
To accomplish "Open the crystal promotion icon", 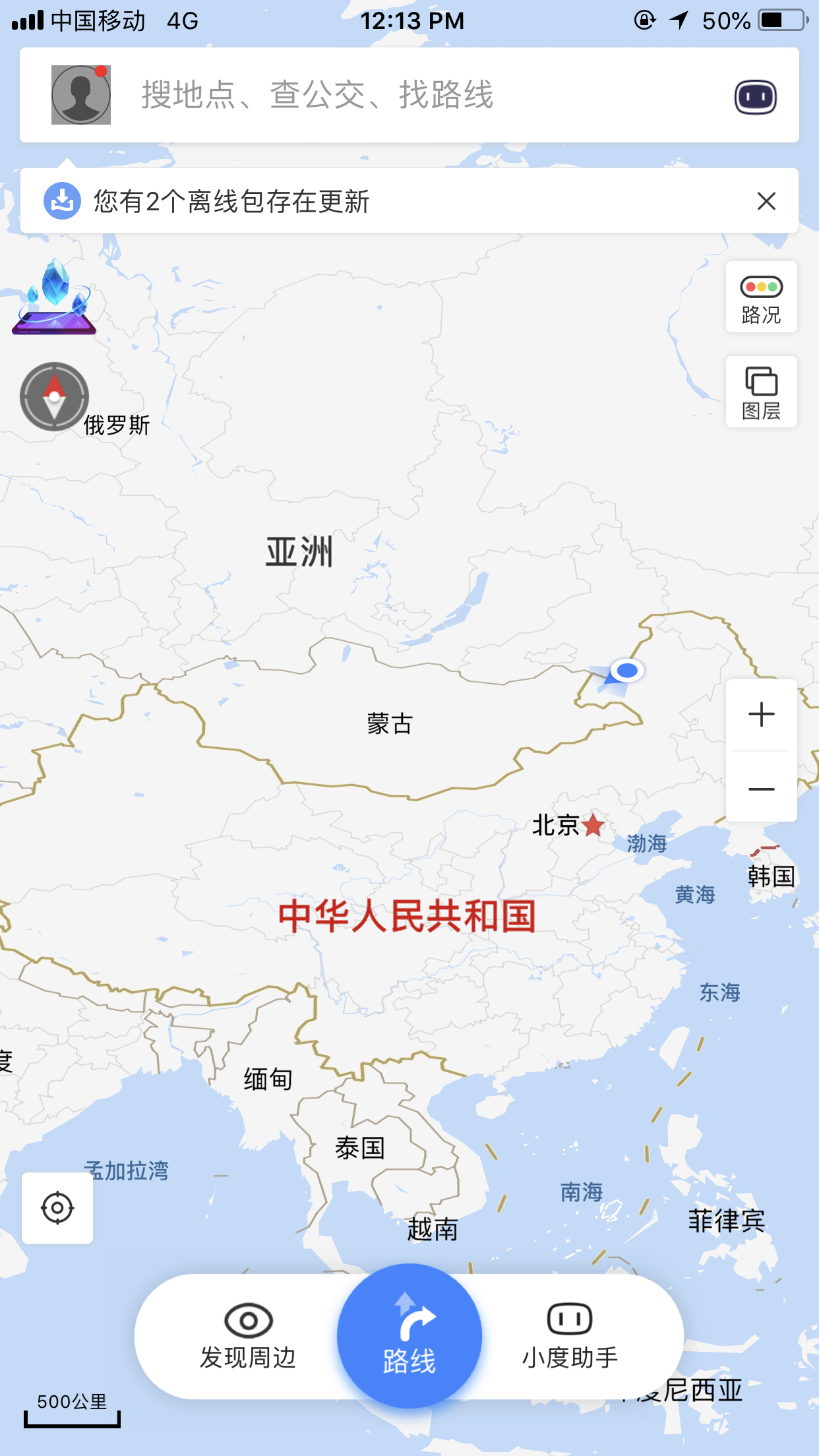I will click(x=54, y=297).
